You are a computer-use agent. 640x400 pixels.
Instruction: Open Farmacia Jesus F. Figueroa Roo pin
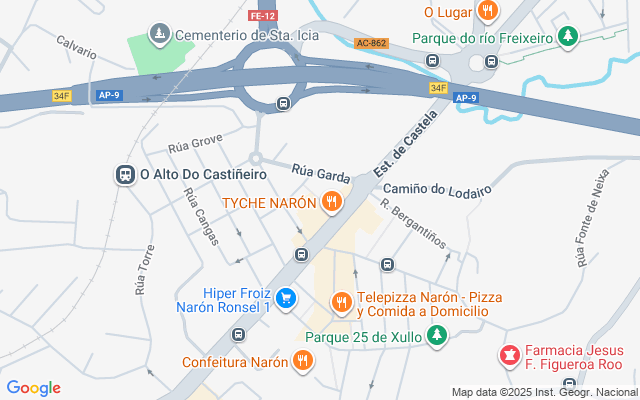pyautogui.click(x=510, y=355)
